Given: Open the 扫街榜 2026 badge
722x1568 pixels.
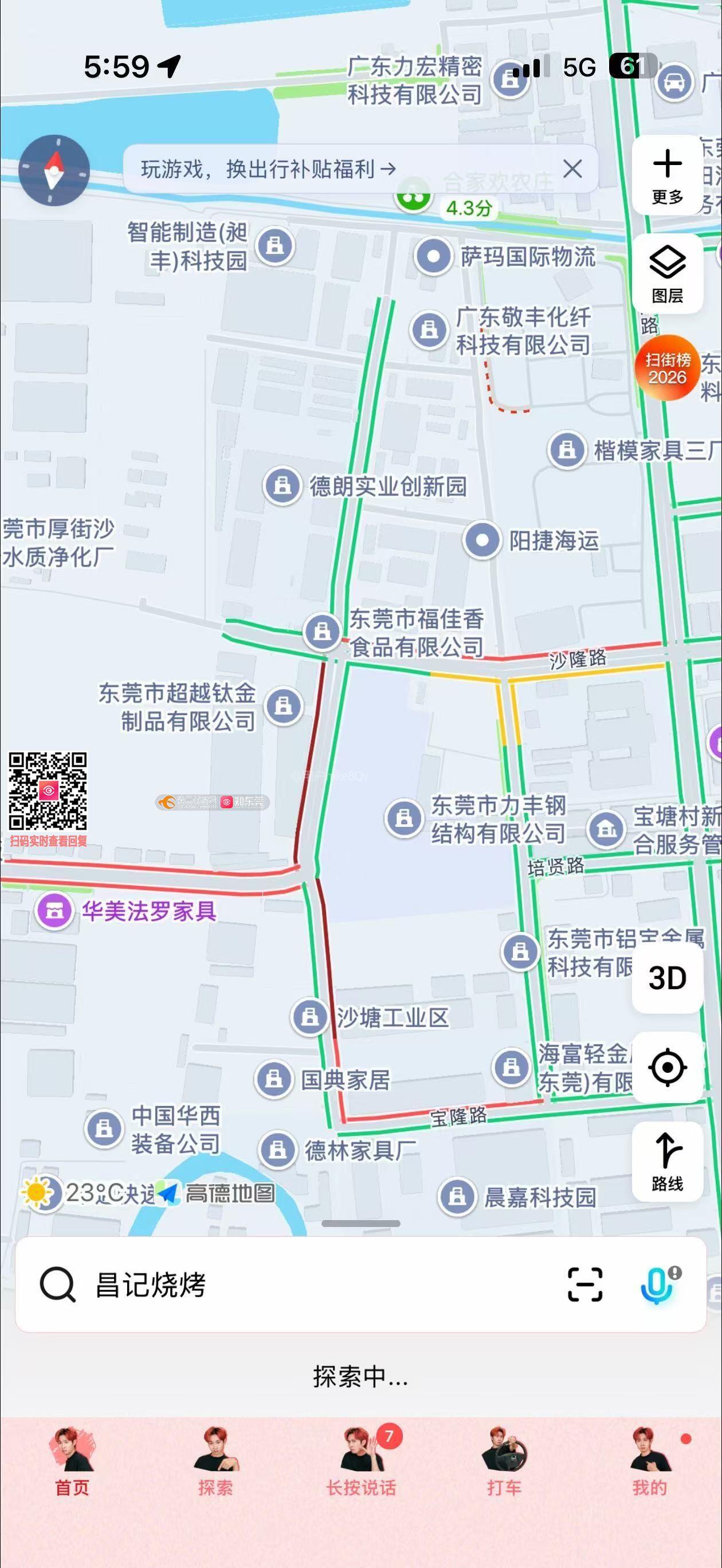Looking at the screenshot, I should [x=666, y=368].
